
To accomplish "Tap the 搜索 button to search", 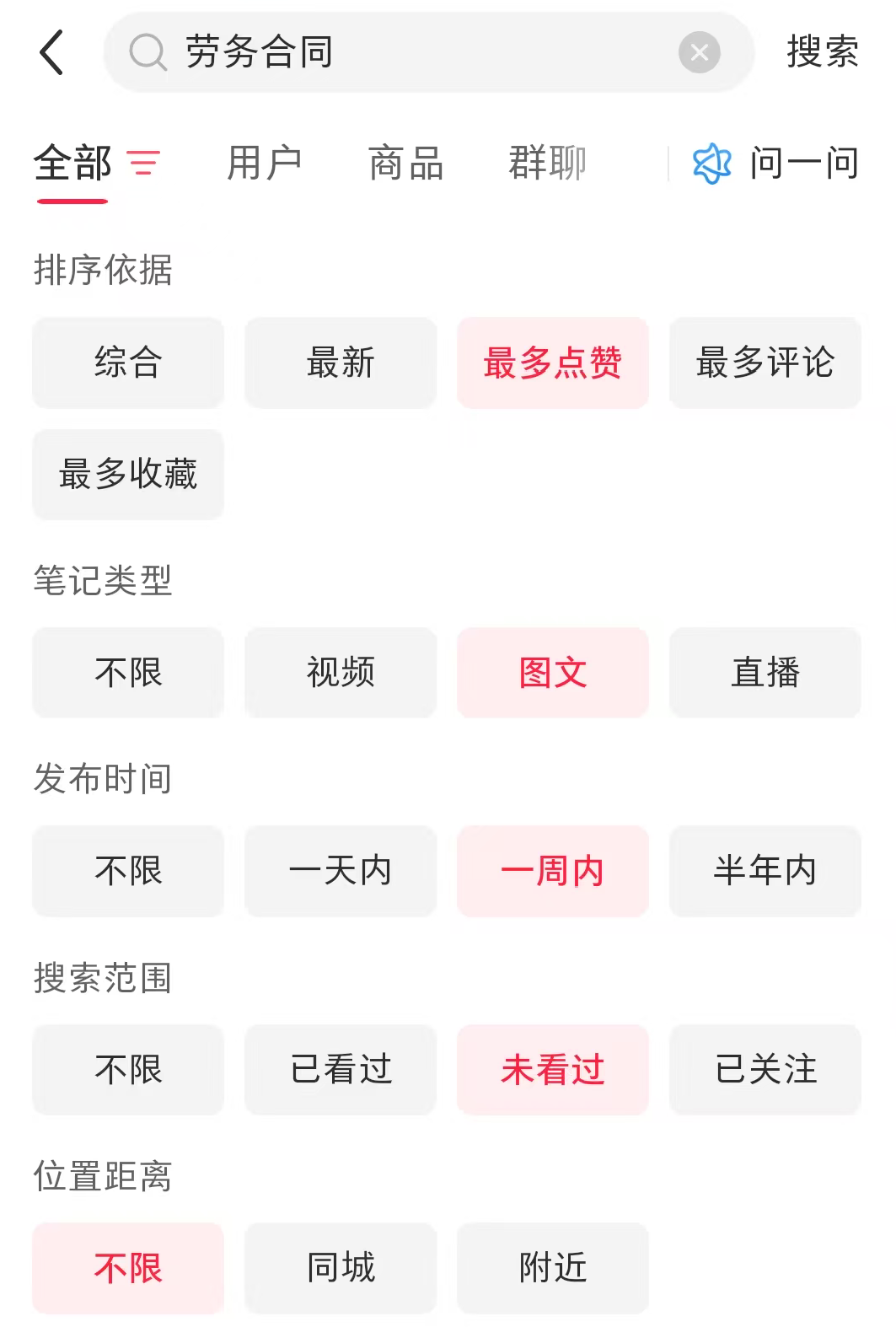I will [822, 52].
